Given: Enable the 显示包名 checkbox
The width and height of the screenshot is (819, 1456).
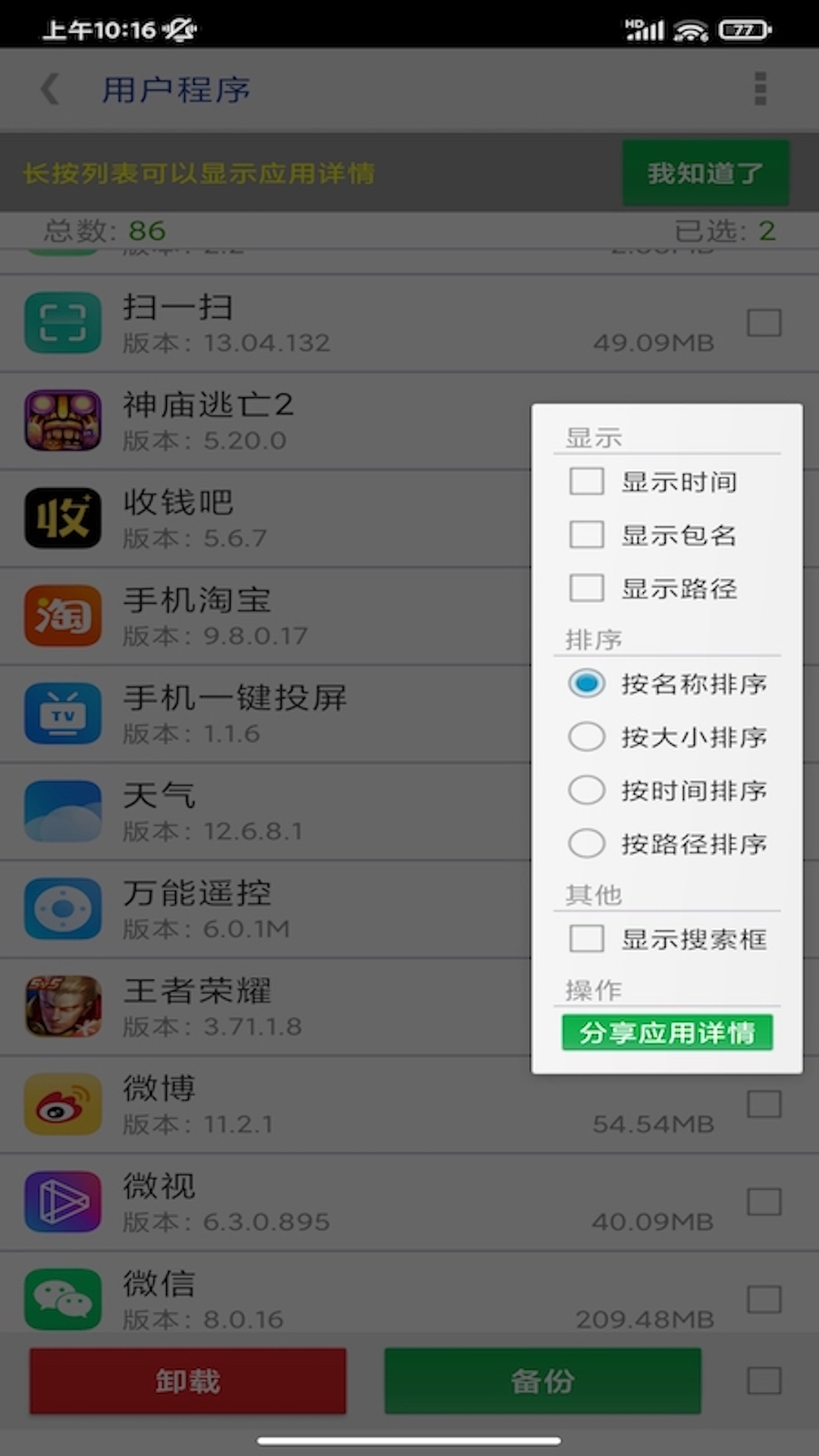Looking at the screenshot, I should tap(586, 535).
